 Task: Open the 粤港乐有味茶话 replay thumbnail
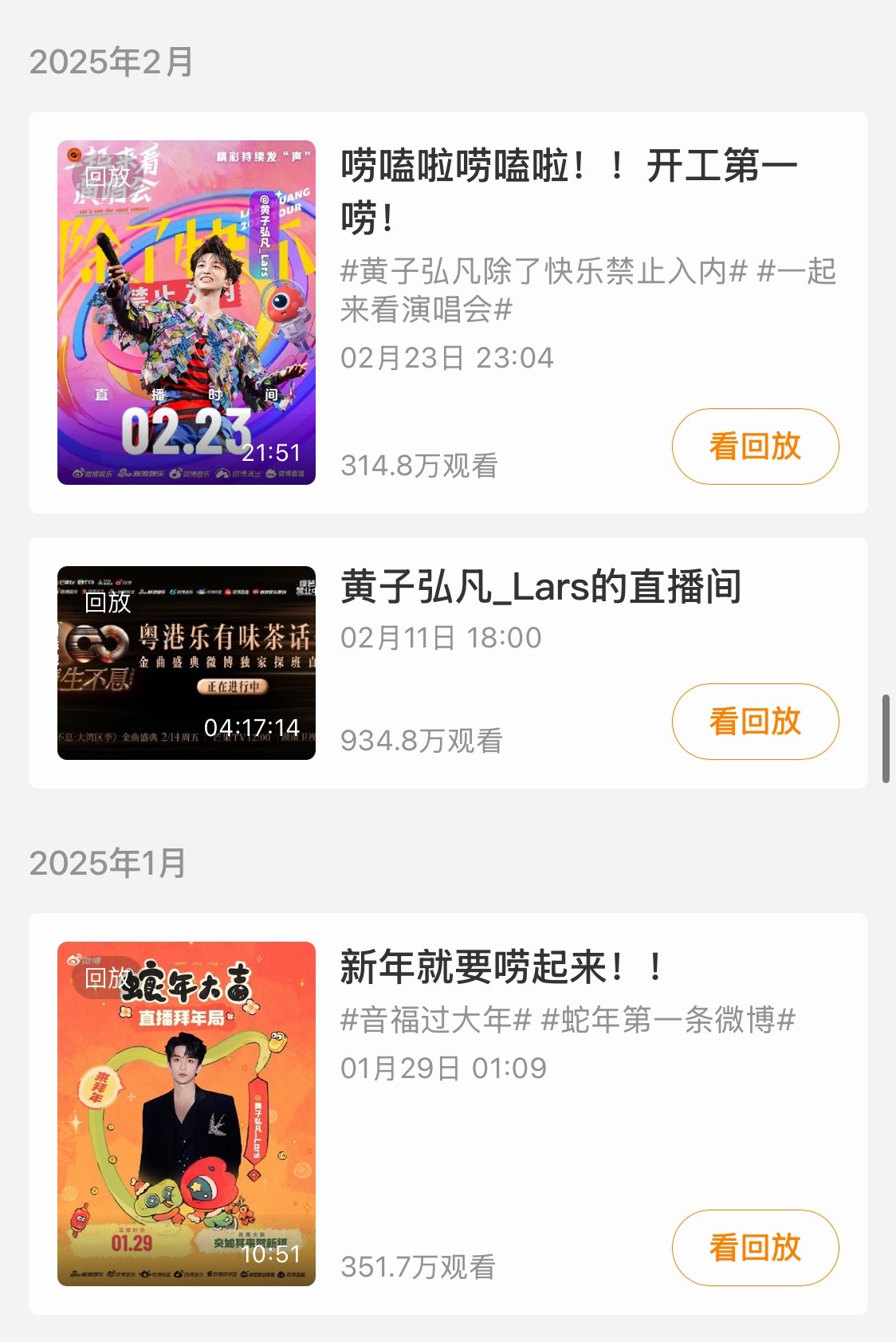tap(187, 663)
